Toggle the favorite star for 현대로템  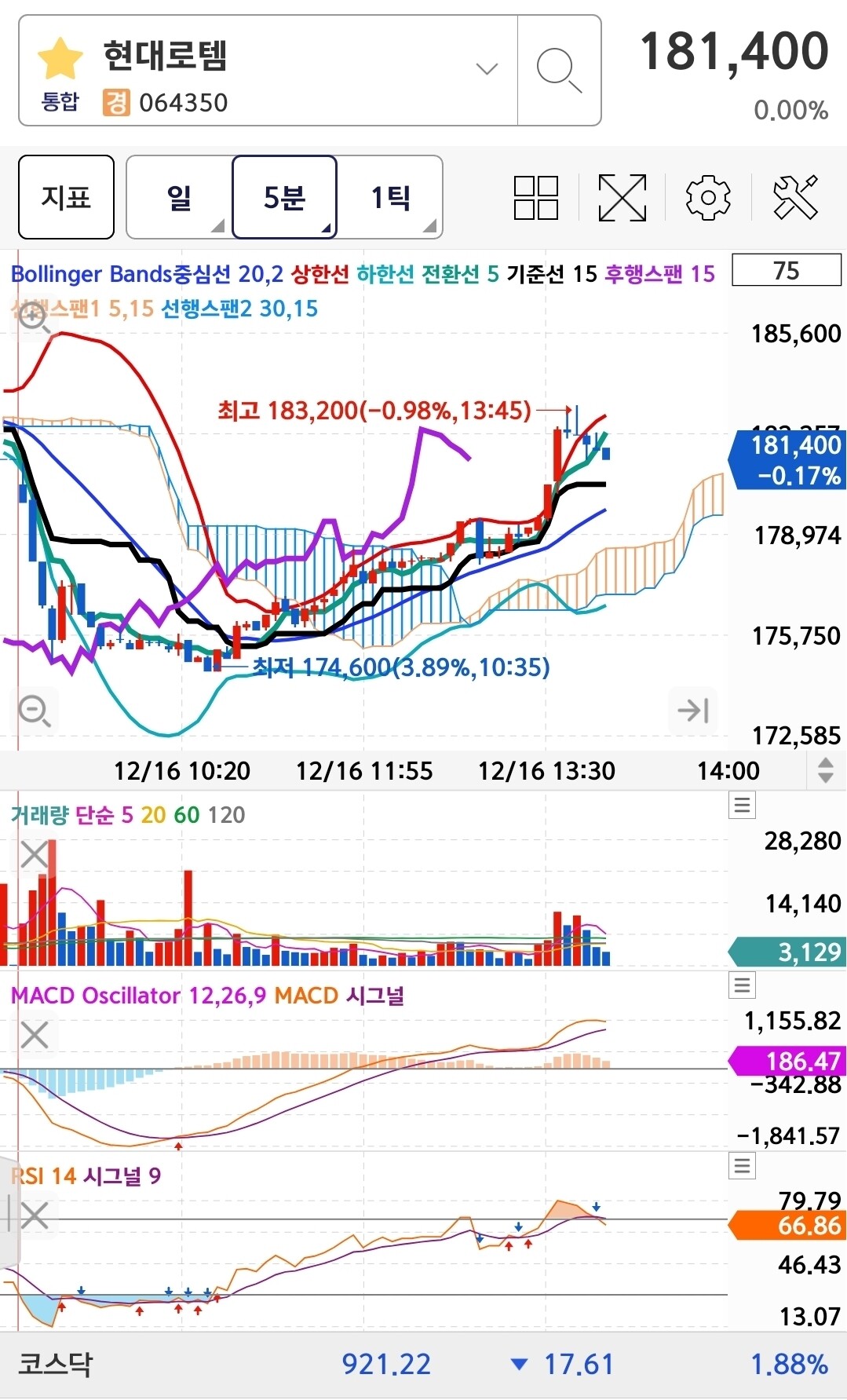pos(60,59)
